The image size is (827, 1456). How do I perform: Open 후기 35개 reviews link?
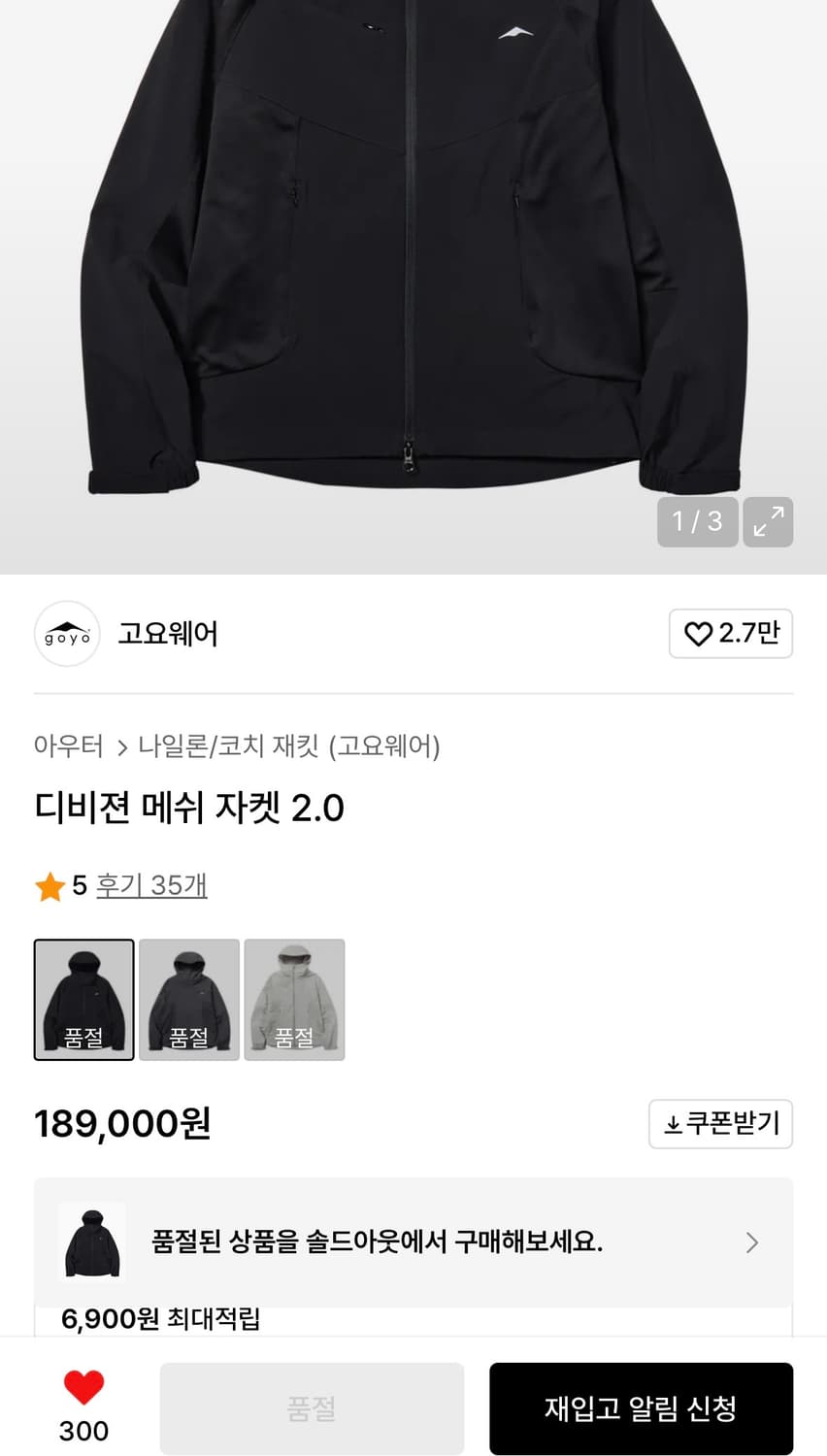pos(151,885)
